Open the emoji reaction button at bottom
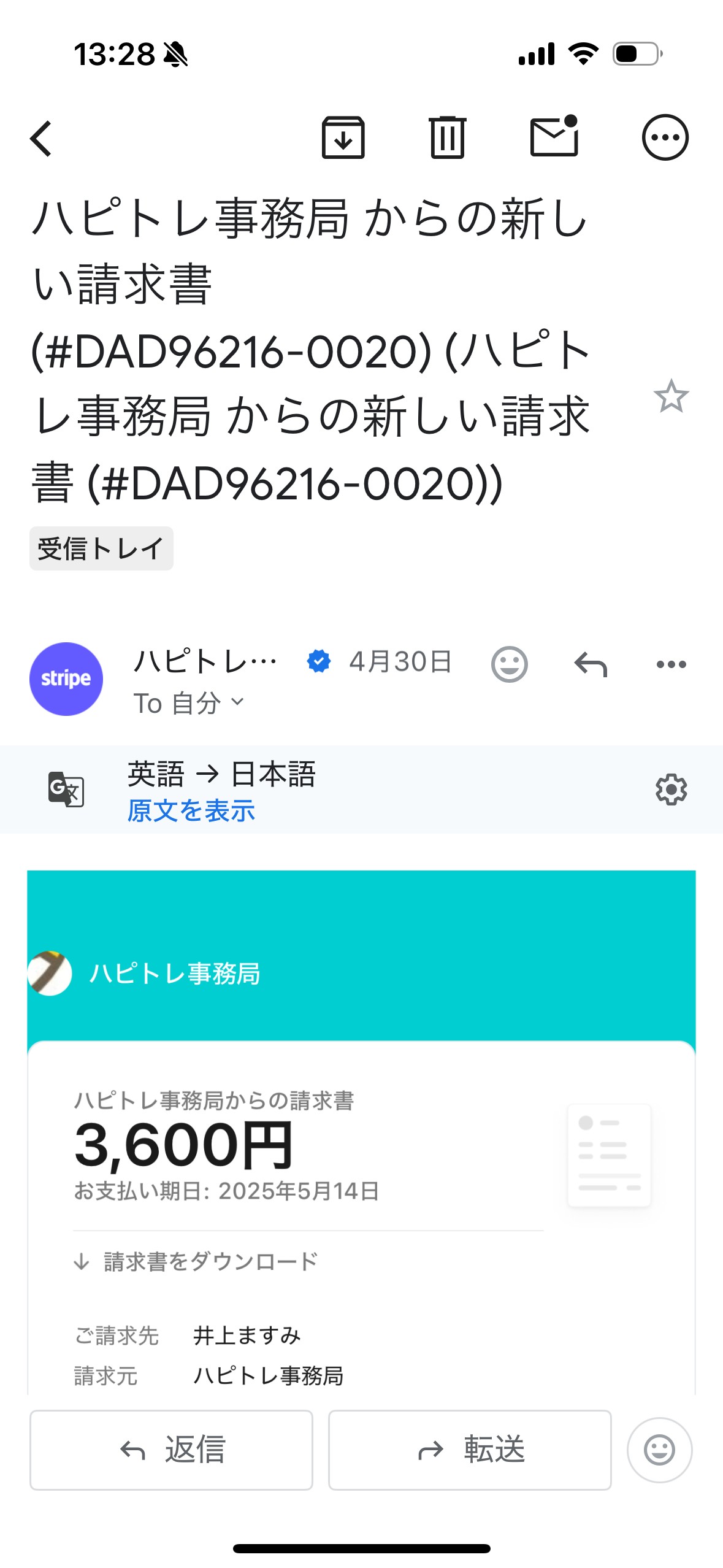The height and width of the screenshot is (1568, 723). (x=659, y=1450)
